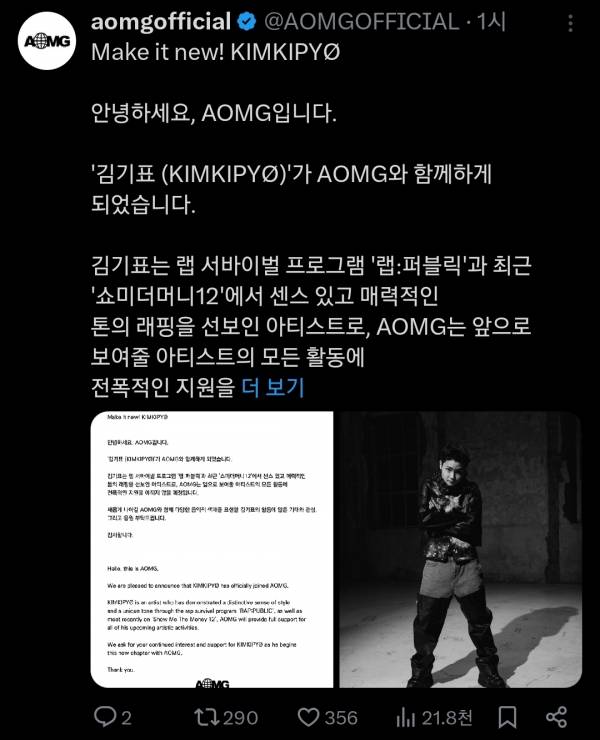Image resolution: width=600 pixels, height=740 pixels.
Task: Open aomgofficial profile avatar
Action: tap(44, 41)
